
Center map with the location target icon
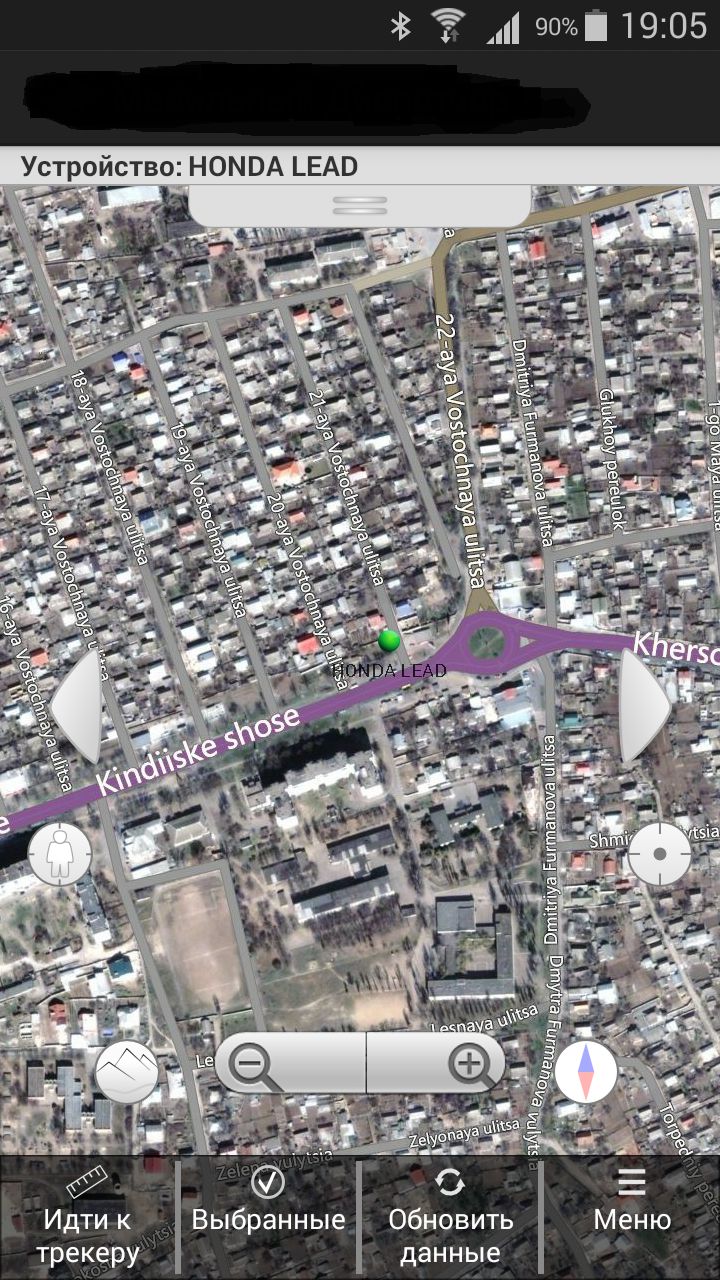pyautogui.click(x=659, y=854)
